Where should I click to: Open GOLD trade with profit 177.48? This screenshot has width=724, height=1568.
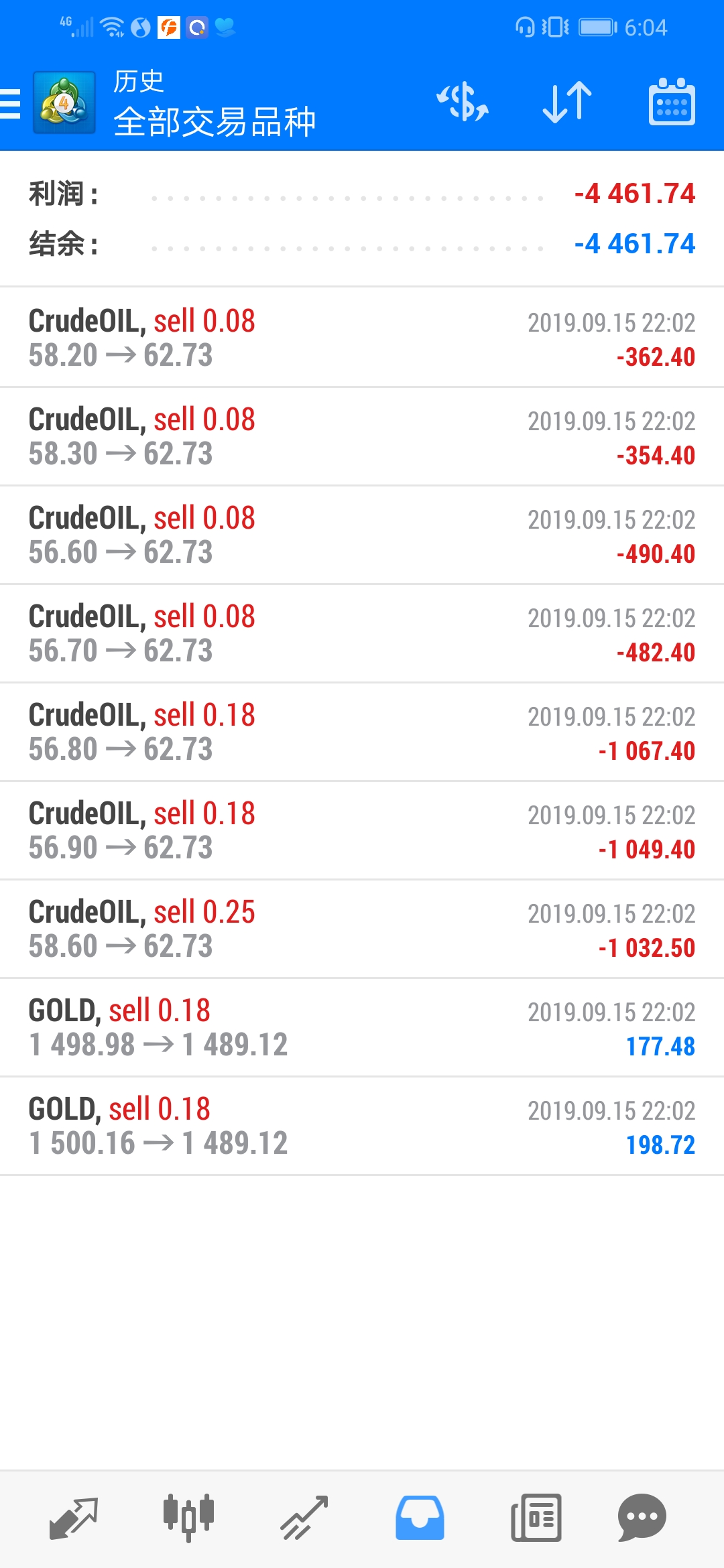362,1027
